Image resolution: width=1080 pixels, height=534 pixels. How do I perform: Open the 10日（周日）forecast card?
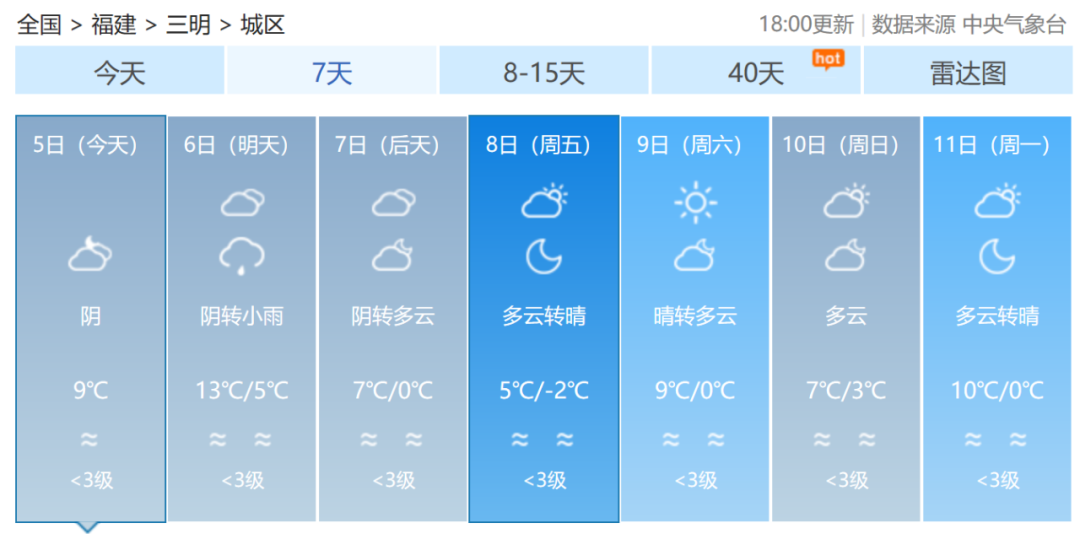(x=846, y=318)
